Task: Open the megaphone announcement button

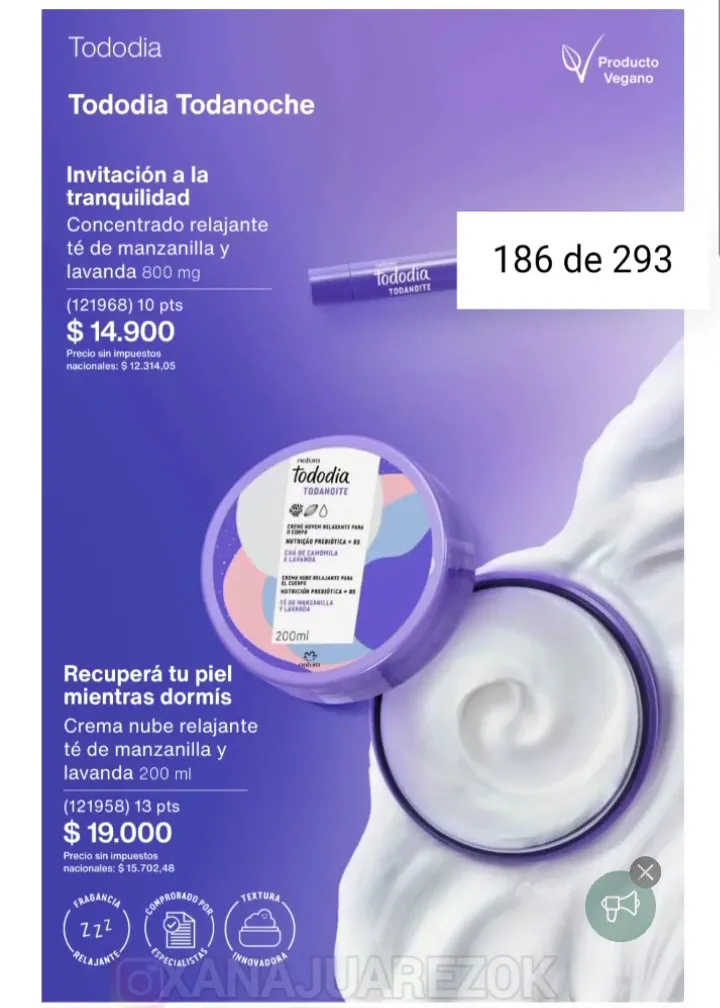Action: tap(620, 907)
